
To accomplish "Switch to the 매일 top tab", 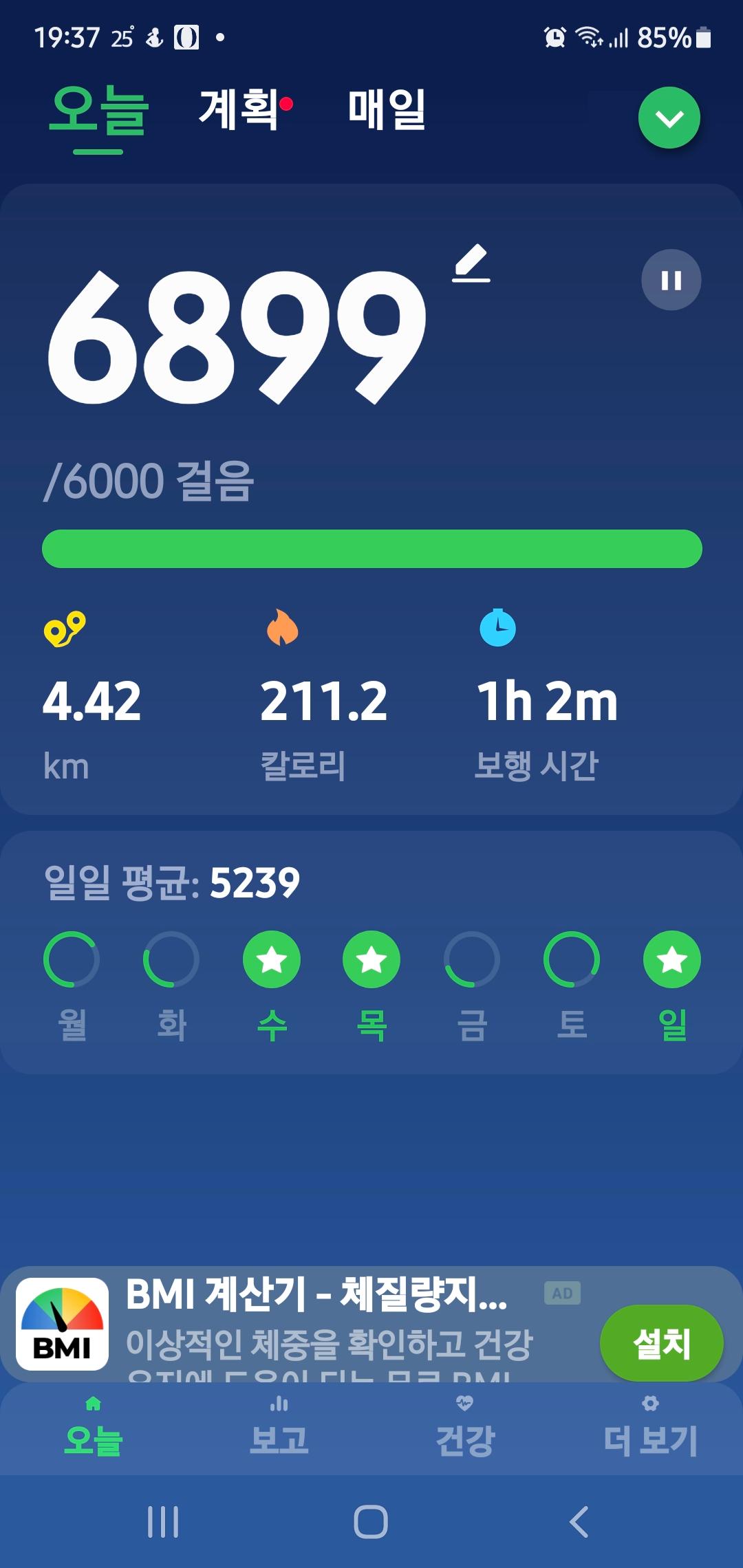I will tap(387, 110).
